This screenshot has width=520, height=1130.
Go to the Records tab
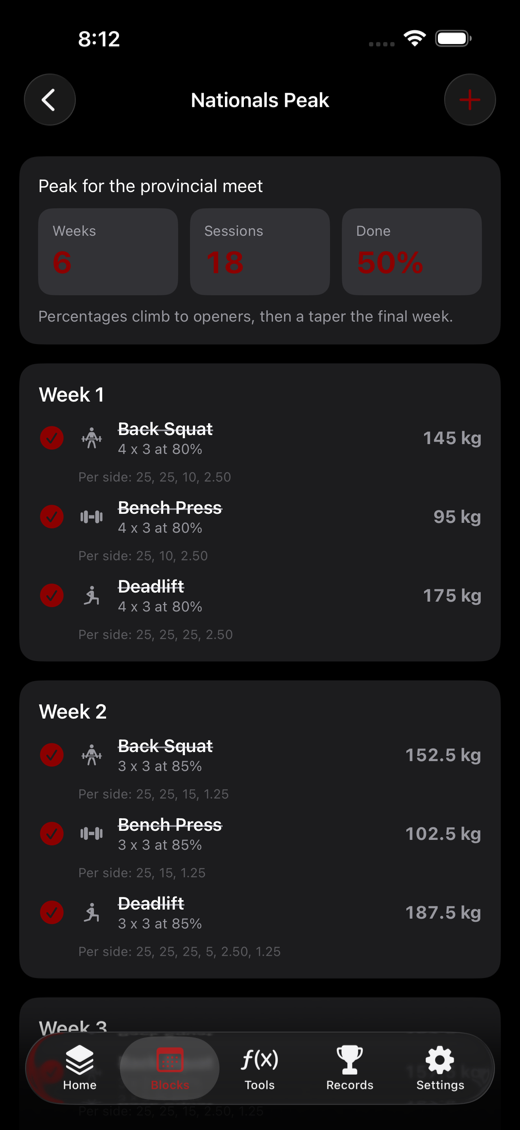(x=350, y=1068)
